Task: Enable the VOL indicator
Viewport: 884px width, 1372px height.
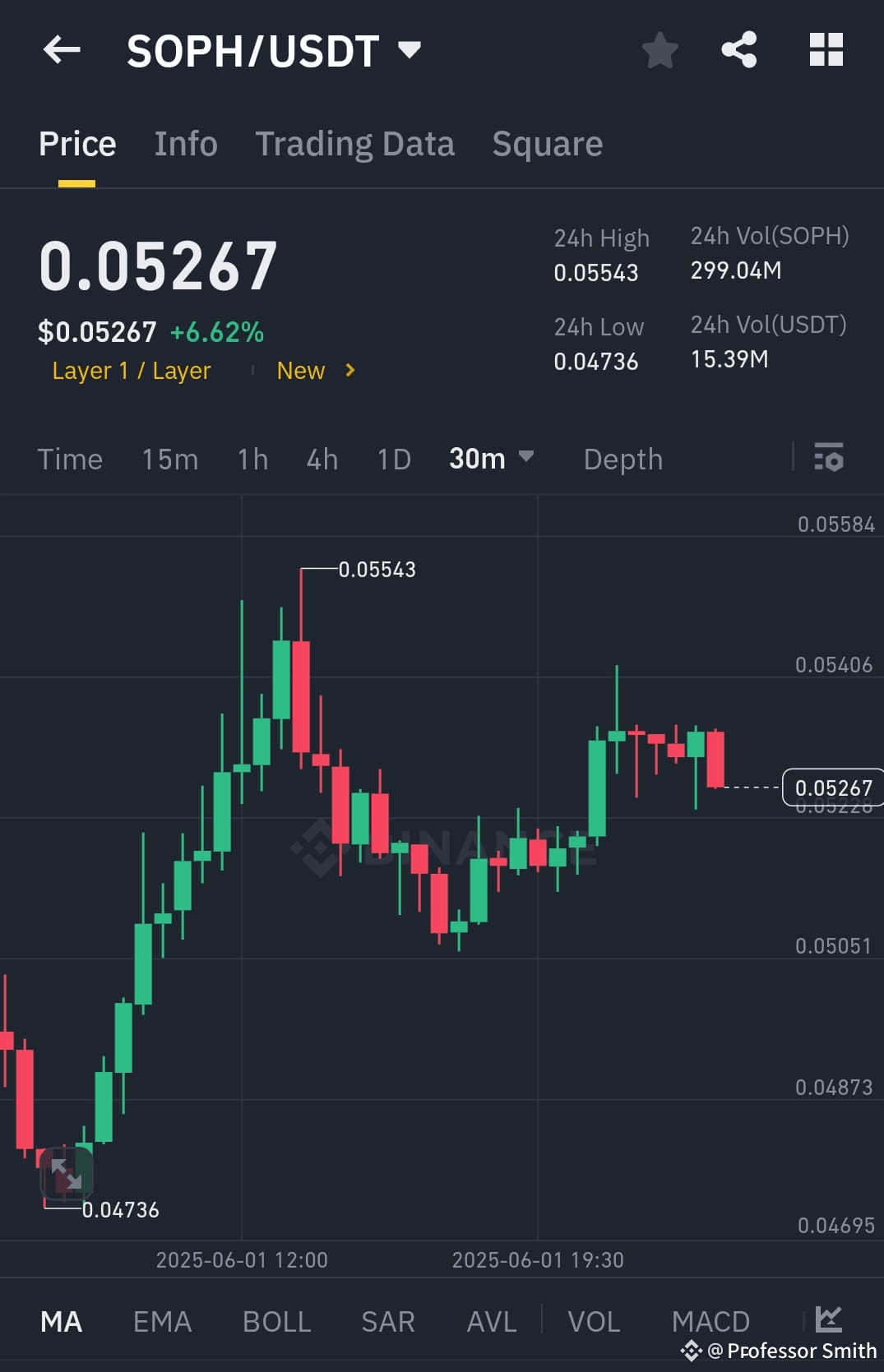Action: [593, 1321]
